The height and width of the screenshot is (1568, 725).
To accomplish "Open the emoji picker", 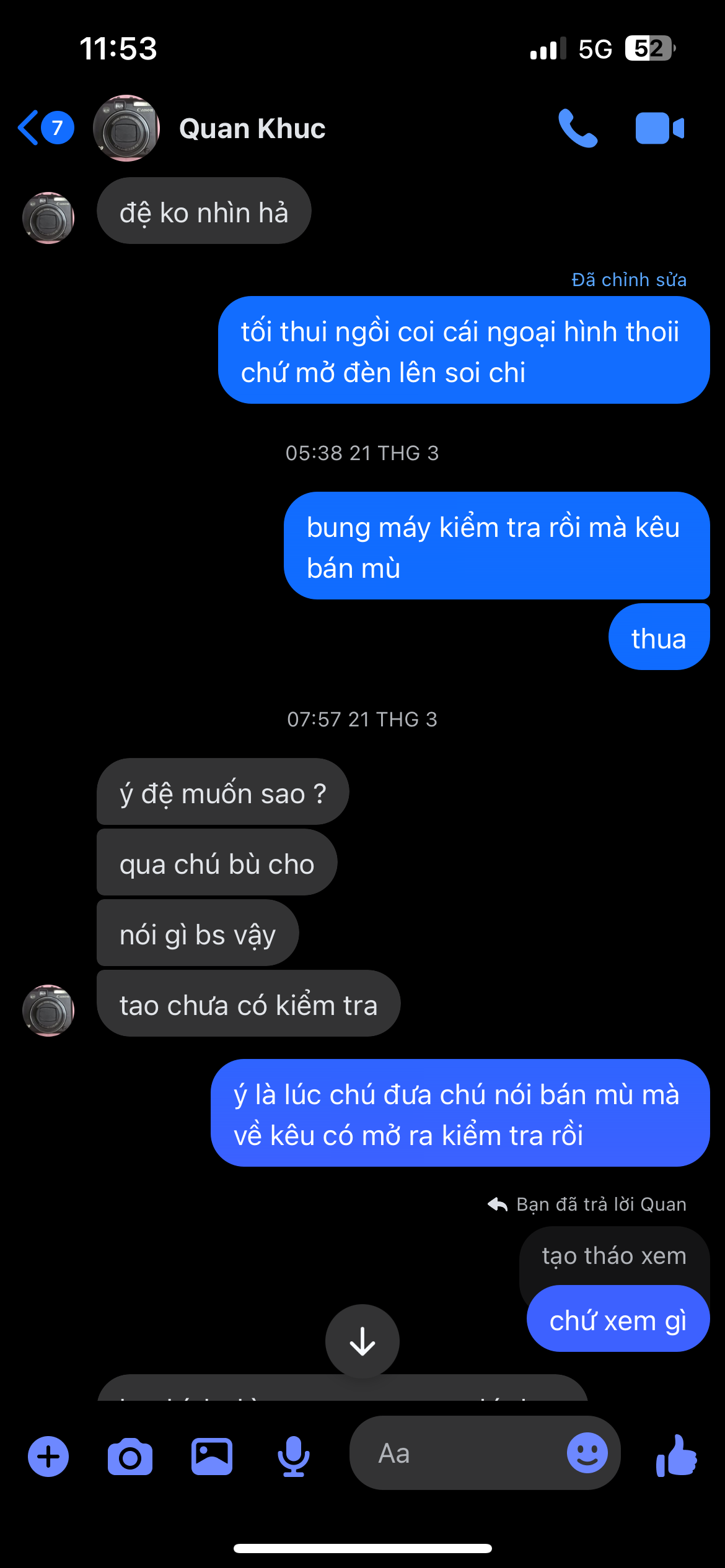I will 587,1453.
